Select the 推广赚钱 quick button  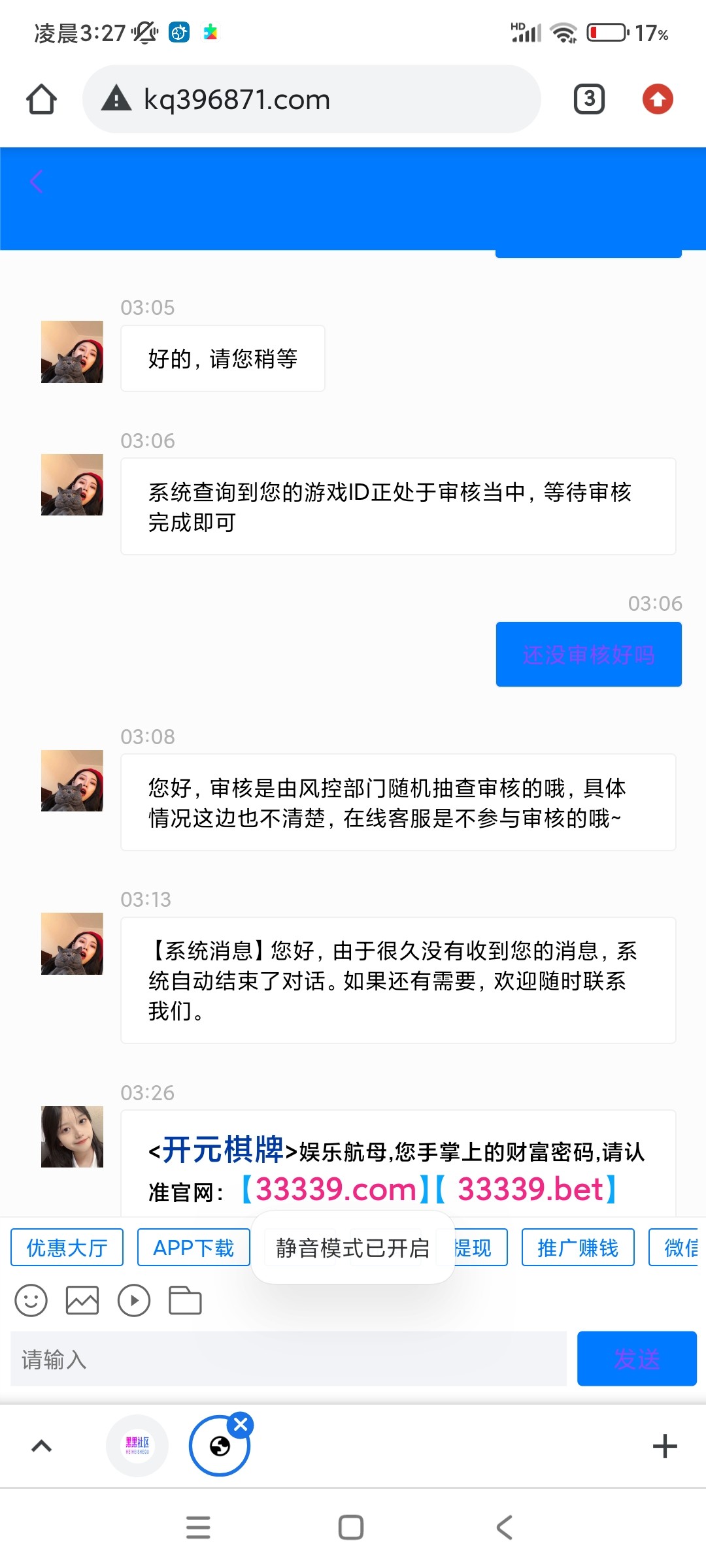click(578, 1247)
